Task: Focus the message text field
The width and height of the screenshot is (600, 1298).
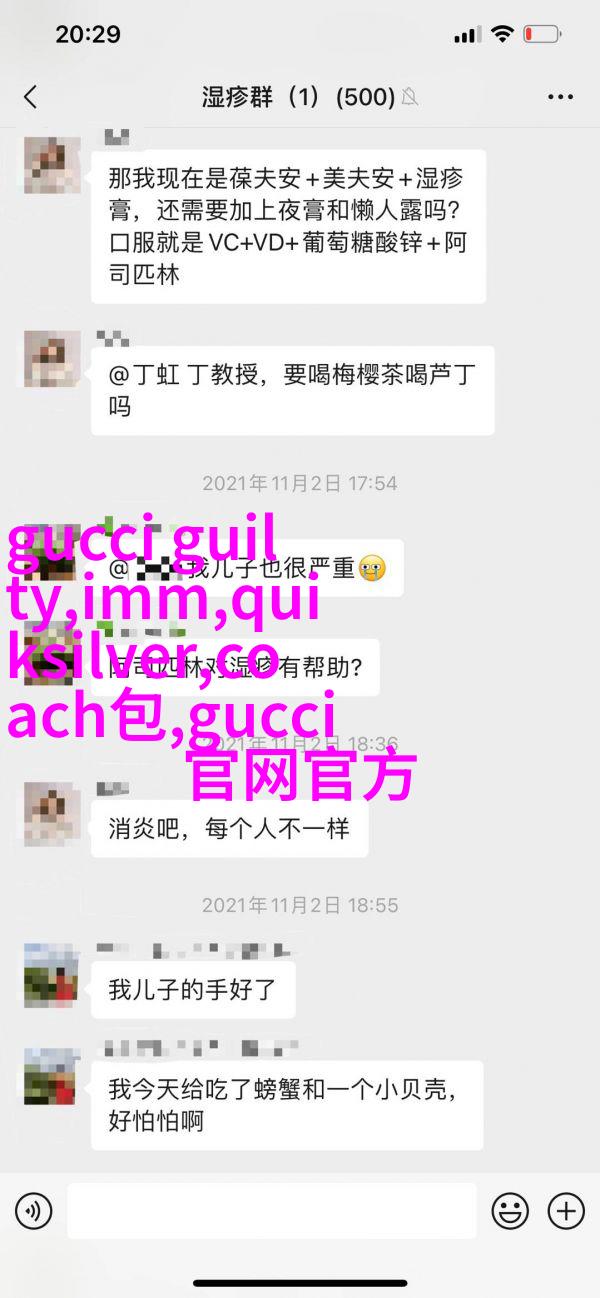Action: point(272,1212)
